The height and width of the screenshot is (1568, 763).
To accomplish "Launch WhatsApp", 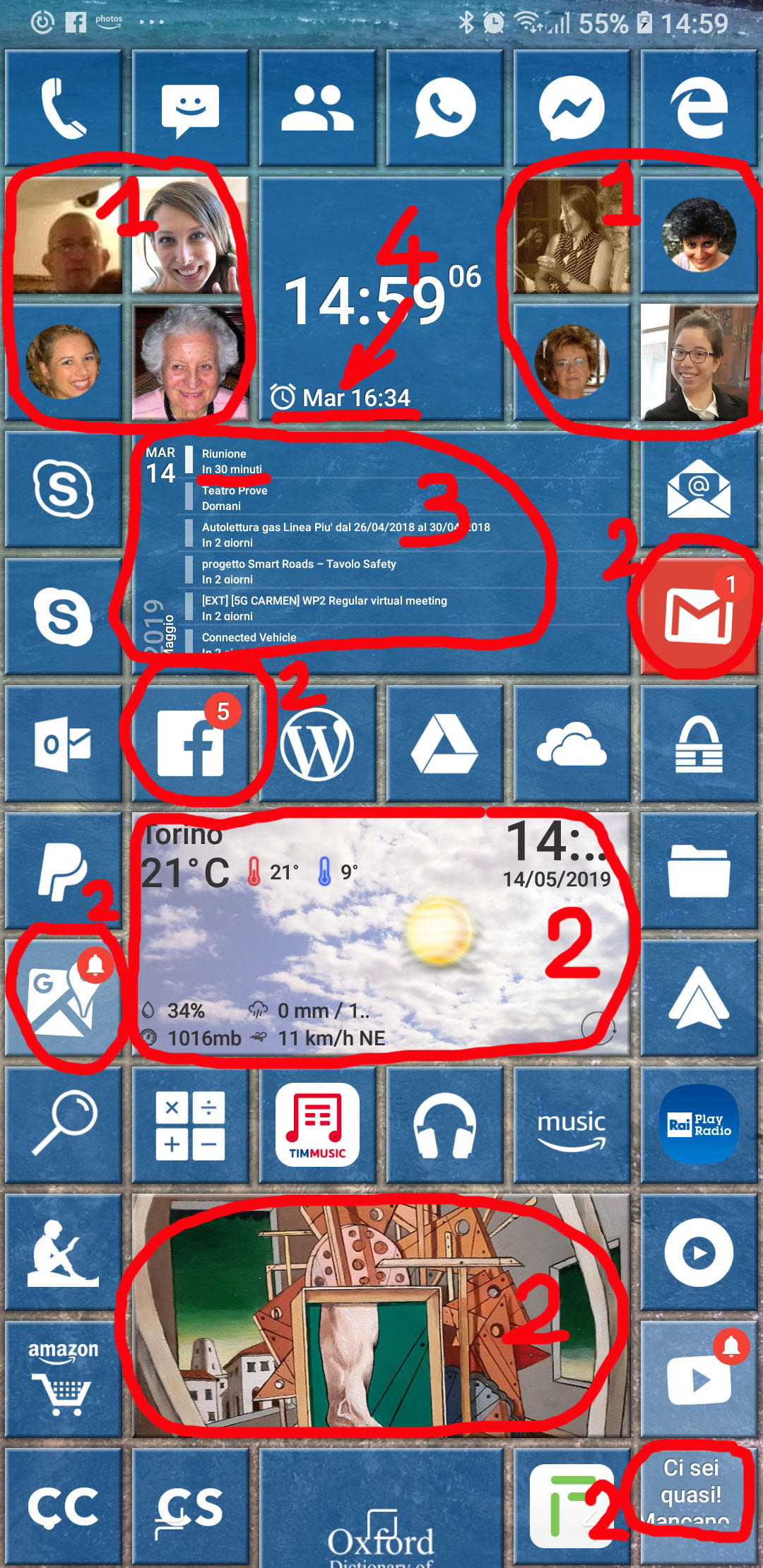I will pos(444,108).
